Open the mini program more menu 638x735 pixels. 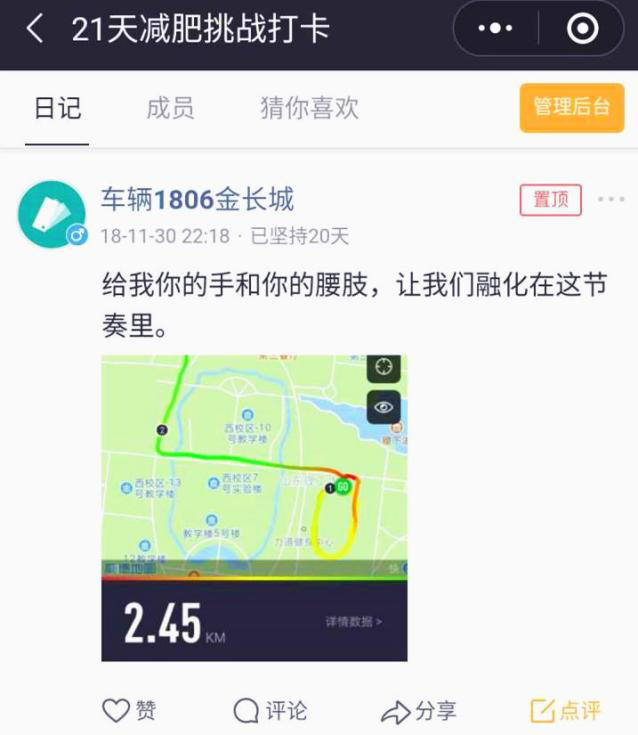495,29
